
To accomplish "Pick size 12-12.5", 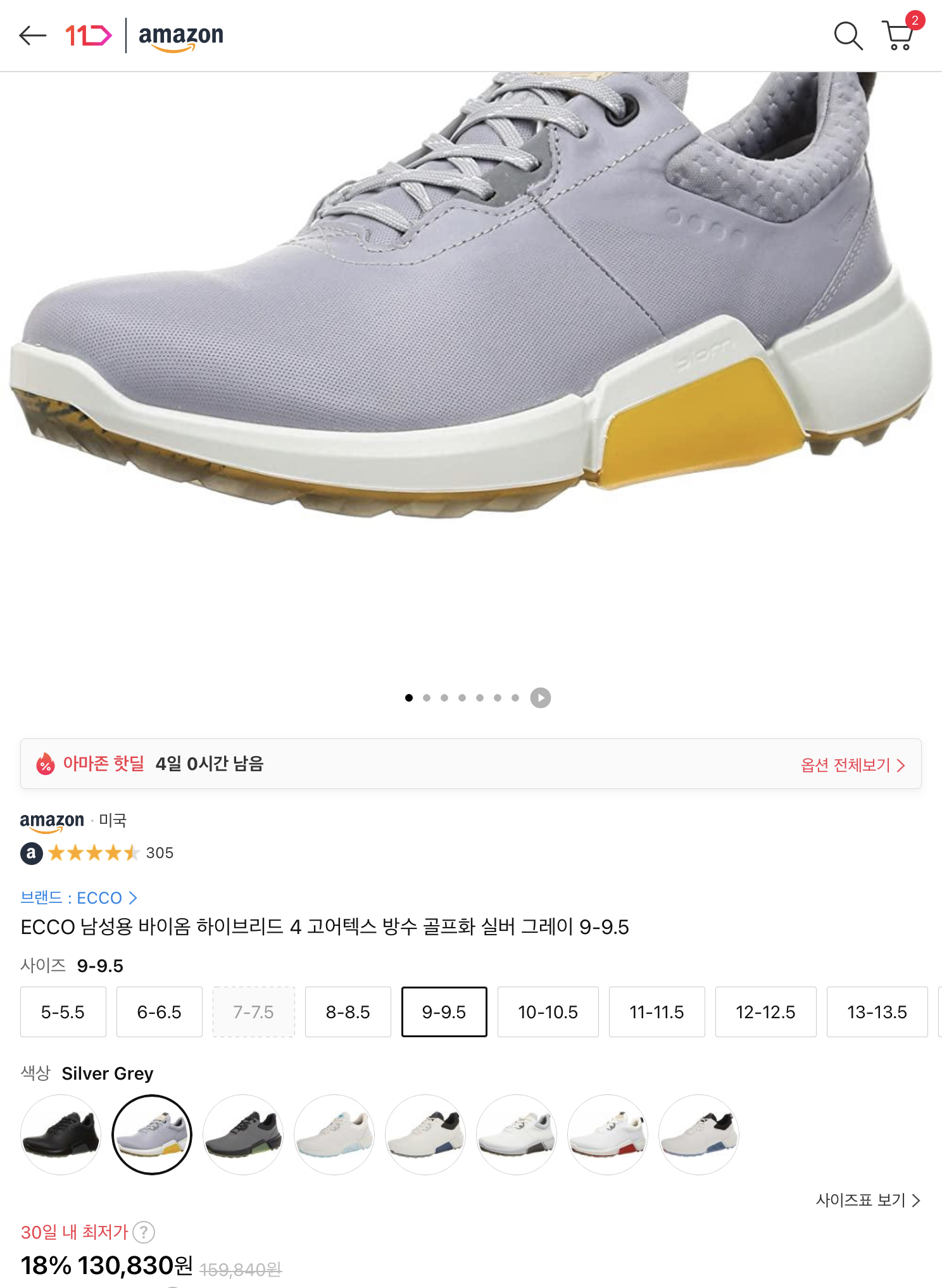I will pos(765,1012).
